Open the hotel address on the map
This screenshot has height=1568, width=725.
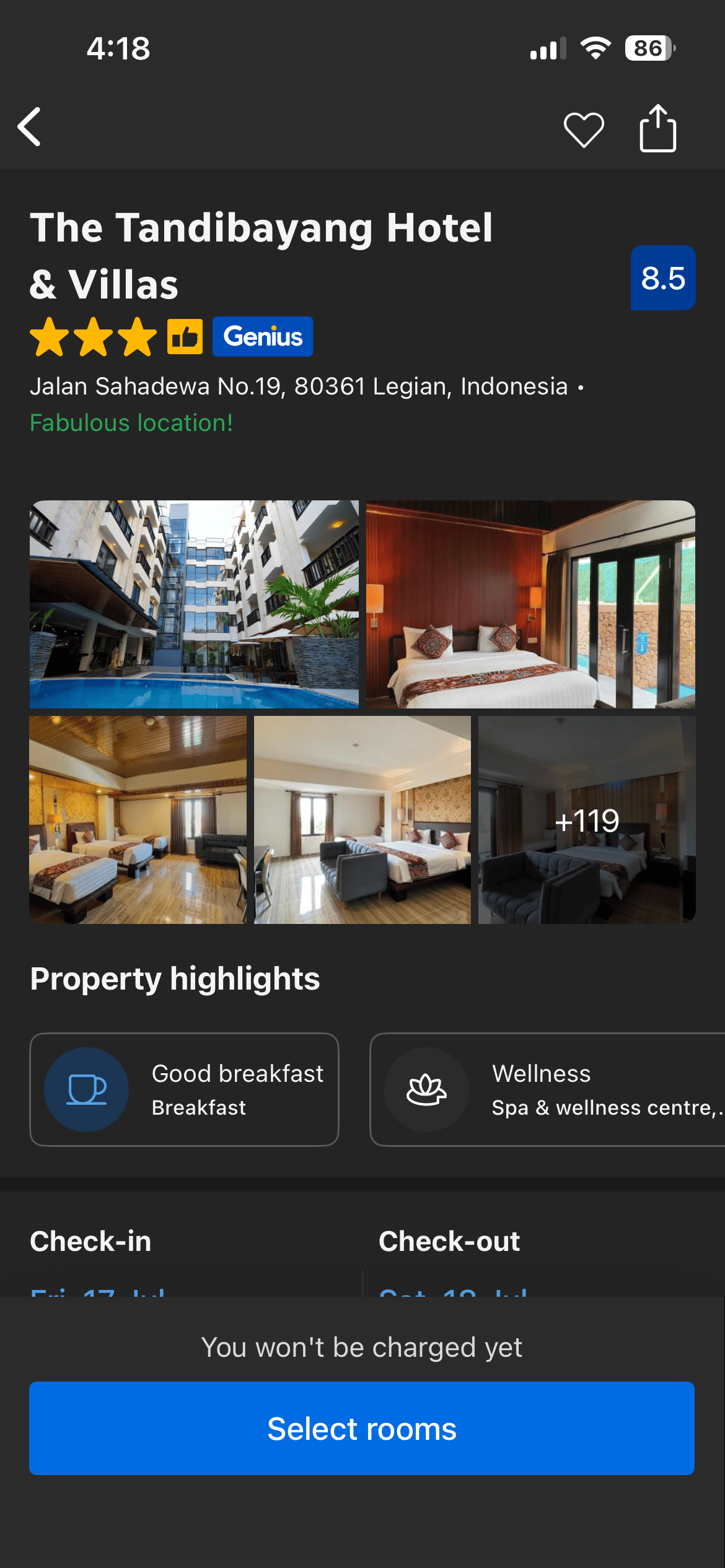click(299, 386)
